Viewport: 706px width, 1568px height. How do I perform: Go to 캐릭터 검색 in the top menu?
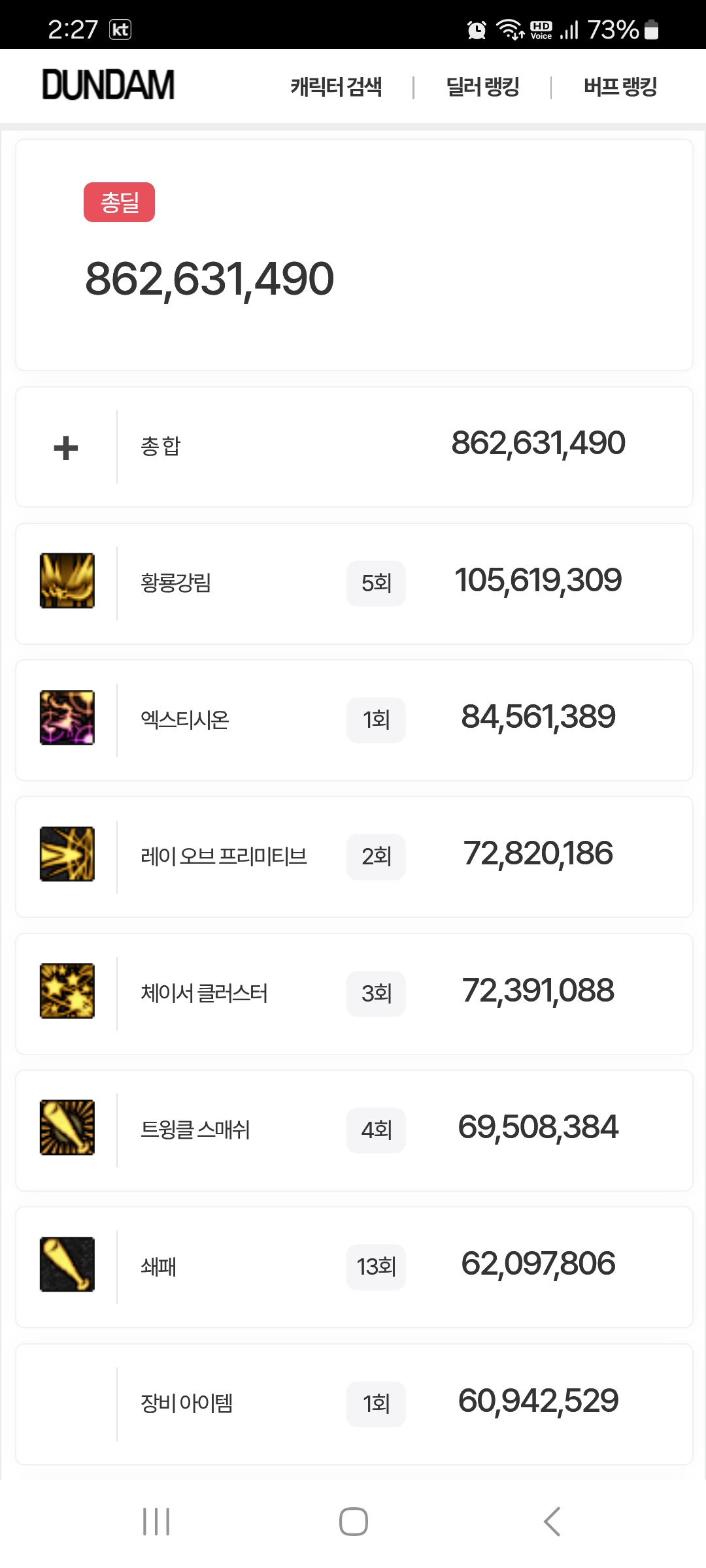click(336, 86)
